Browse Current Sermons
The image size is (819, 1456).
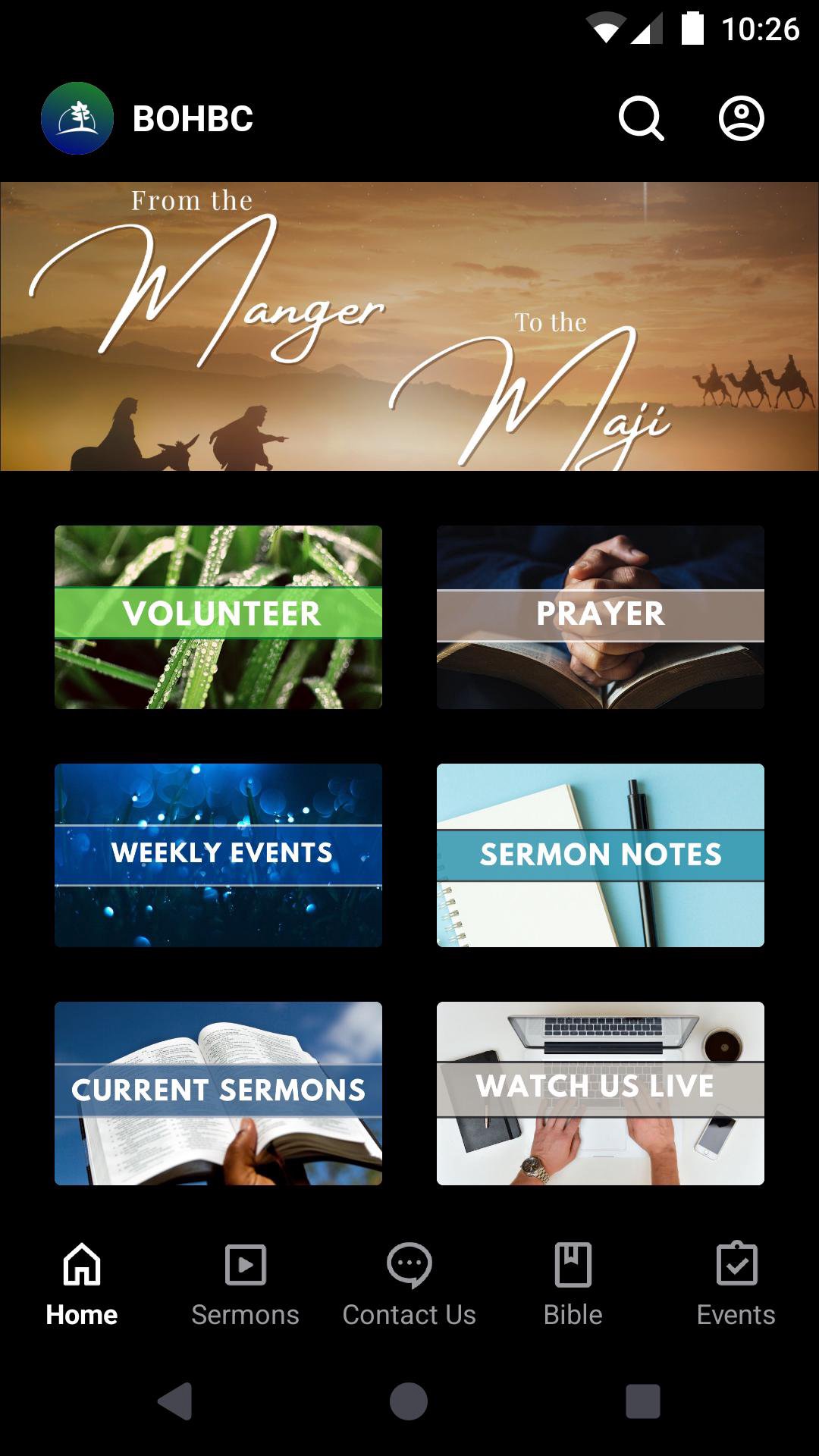[x=218, y=1093]
